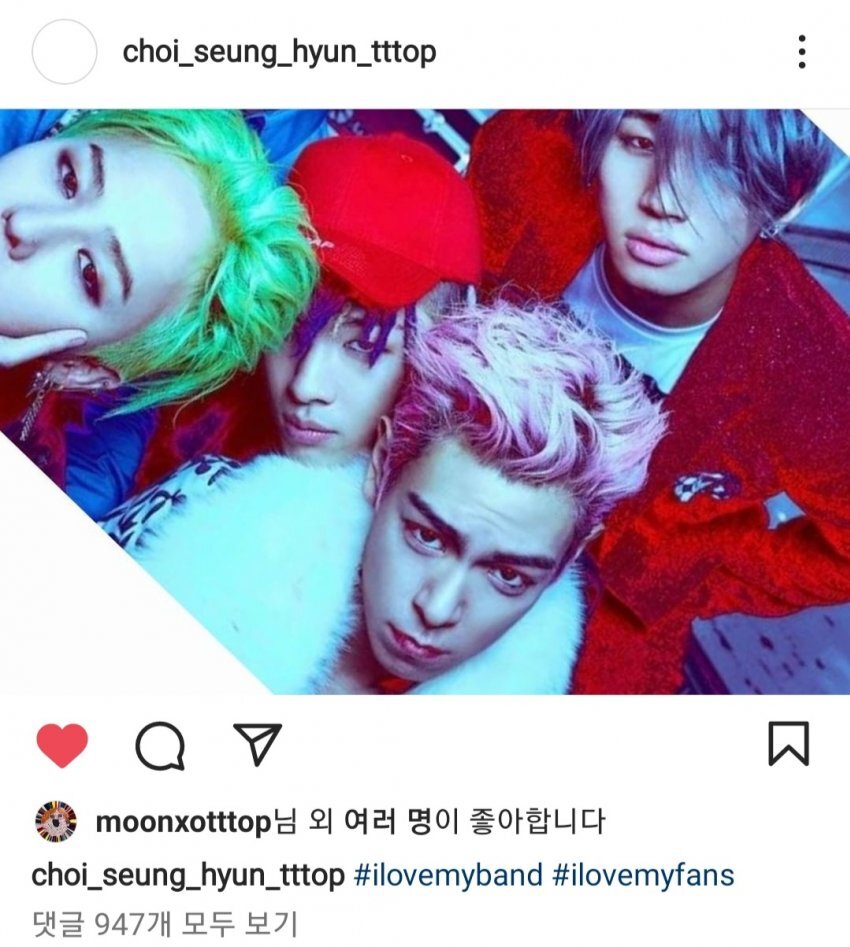850x947 pixels.
Task: Unlike the post via red heart
Action: pyautogui.click(x=62, y=746)
